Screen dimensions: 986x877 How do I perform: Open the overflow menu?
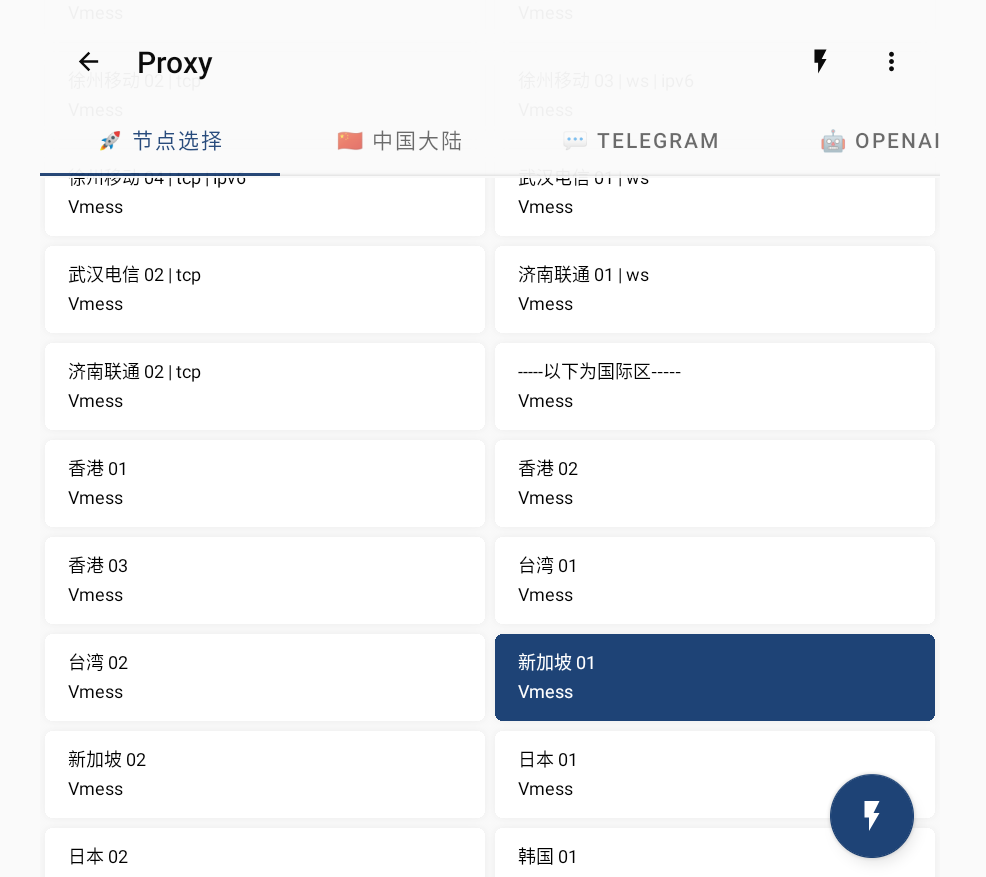coord(891,62)
